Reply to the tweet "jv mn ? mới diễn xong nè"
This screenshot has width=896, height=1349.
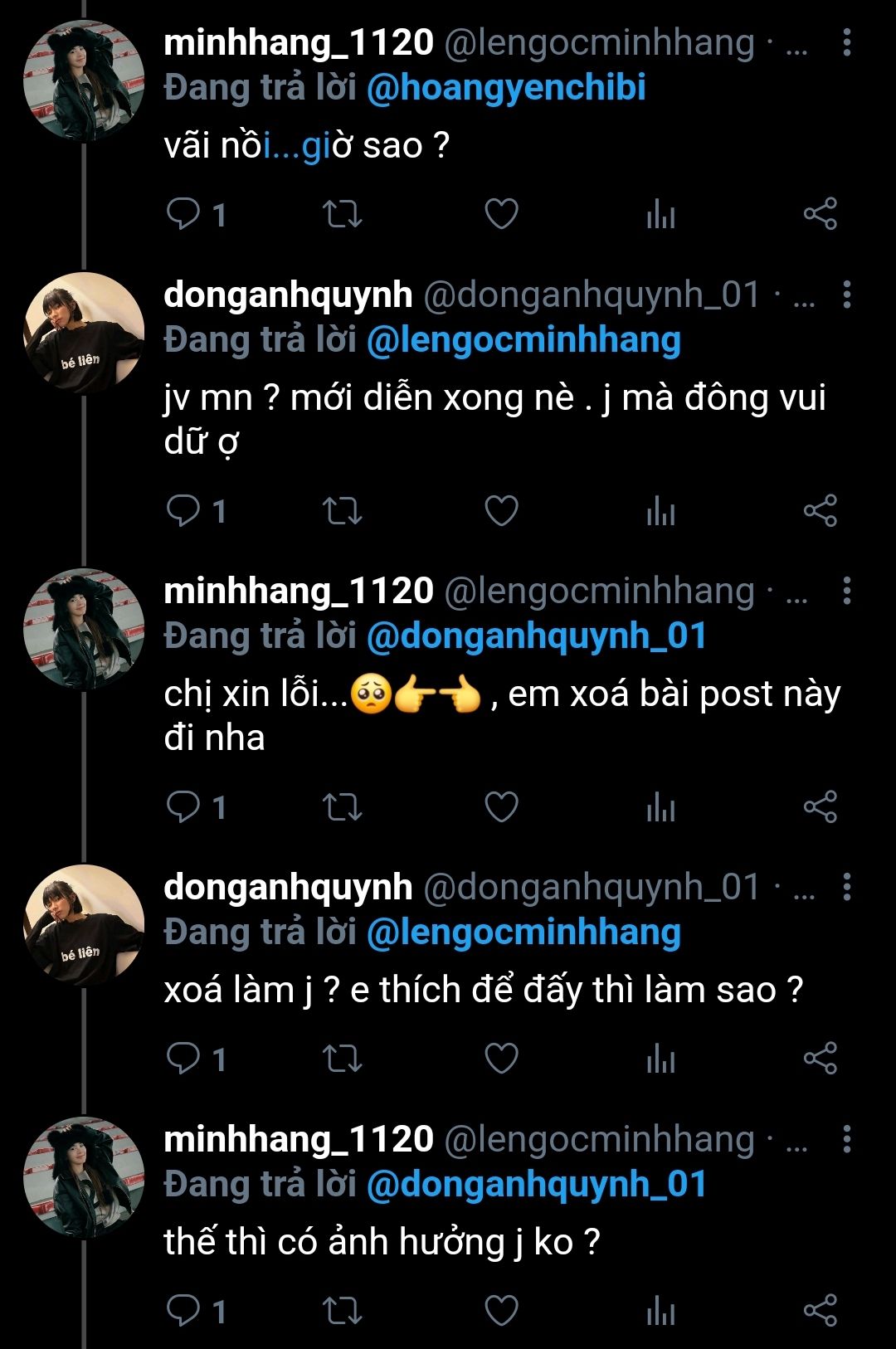pyautogui.click(x=184, y=510)
